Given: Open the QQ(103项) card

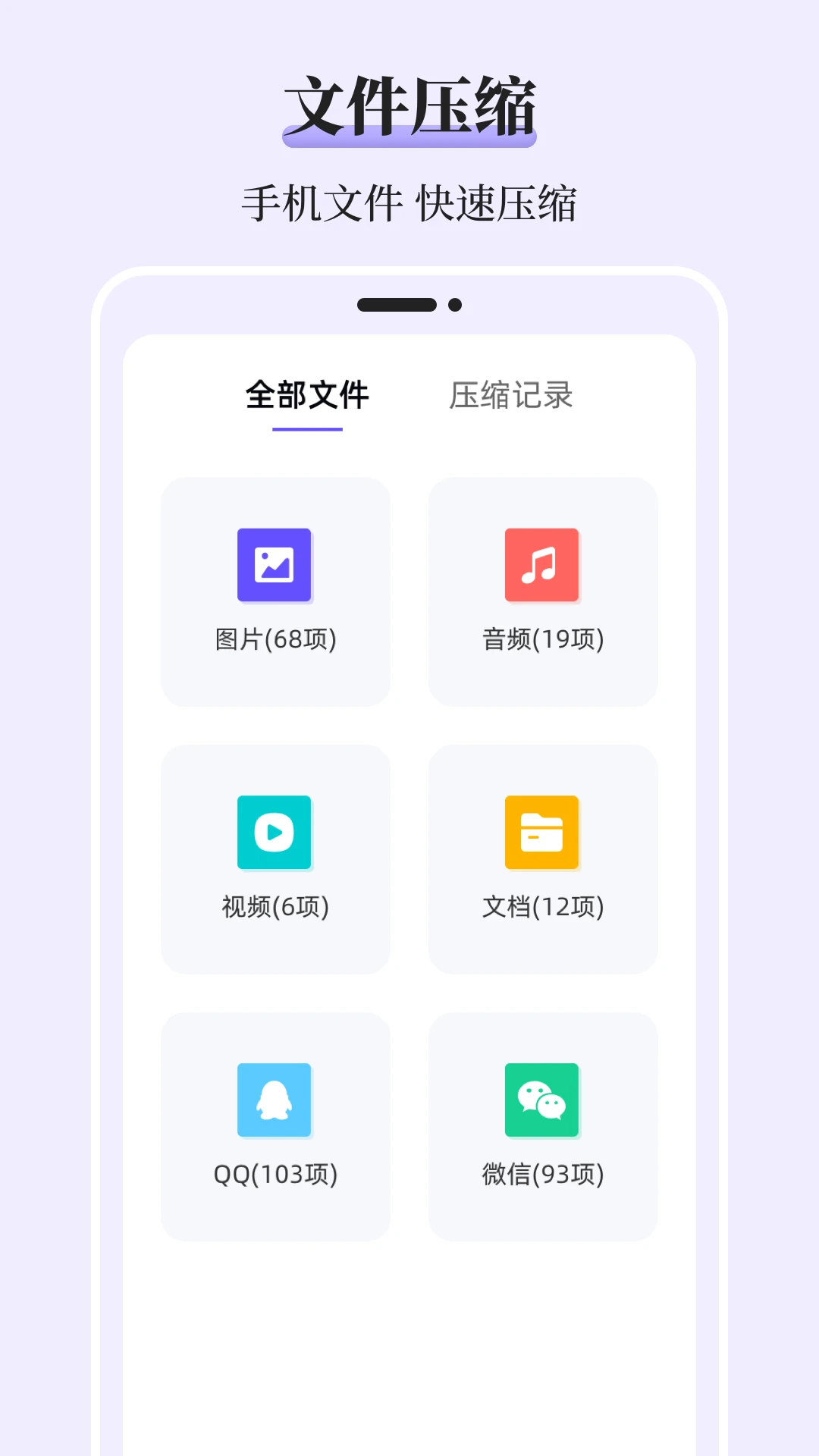Looking at the screenshot, I should tap(275, 1126).
